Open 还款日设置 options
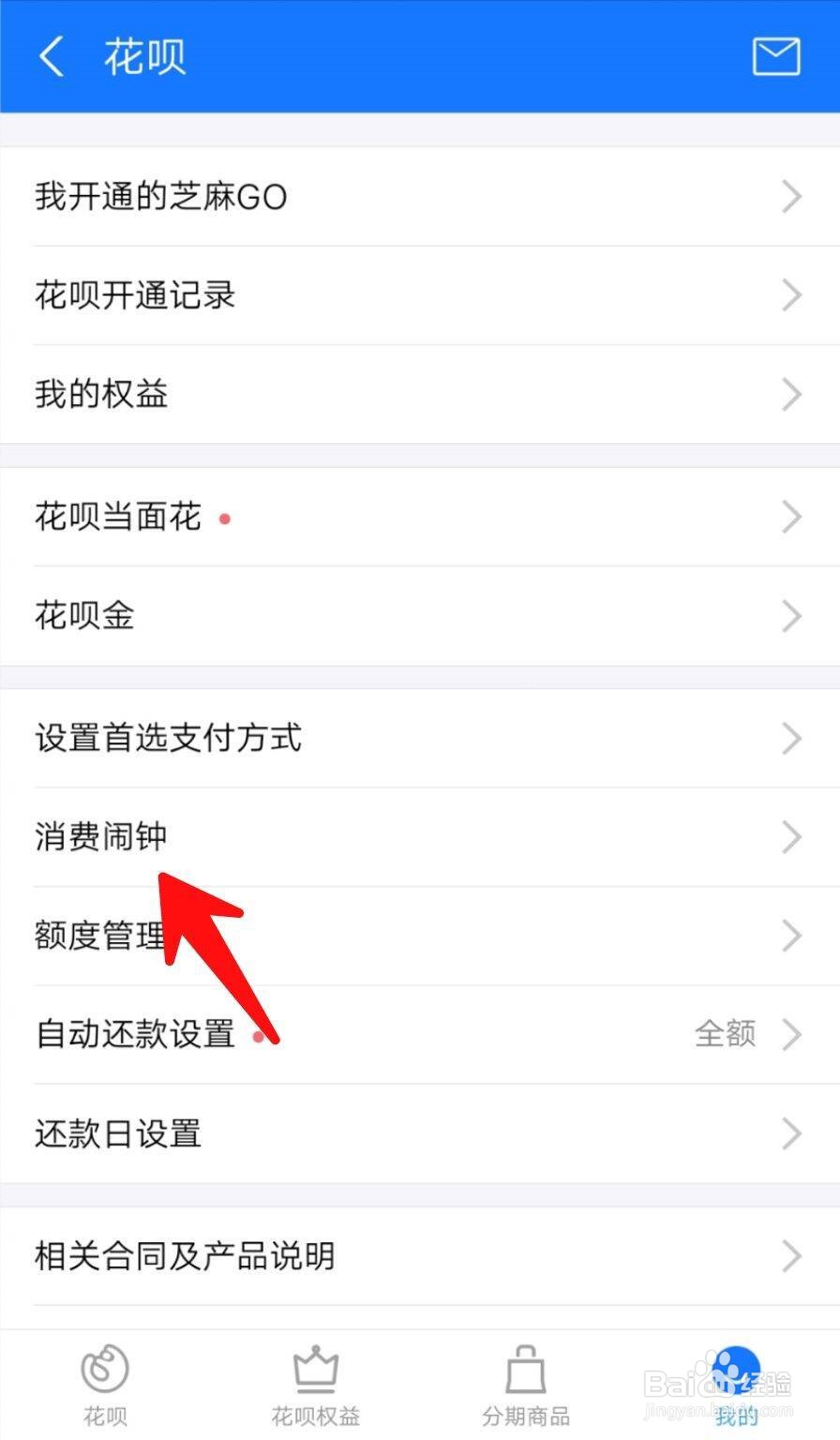Screen dimensions: 840x1440 click(420, 1134)
